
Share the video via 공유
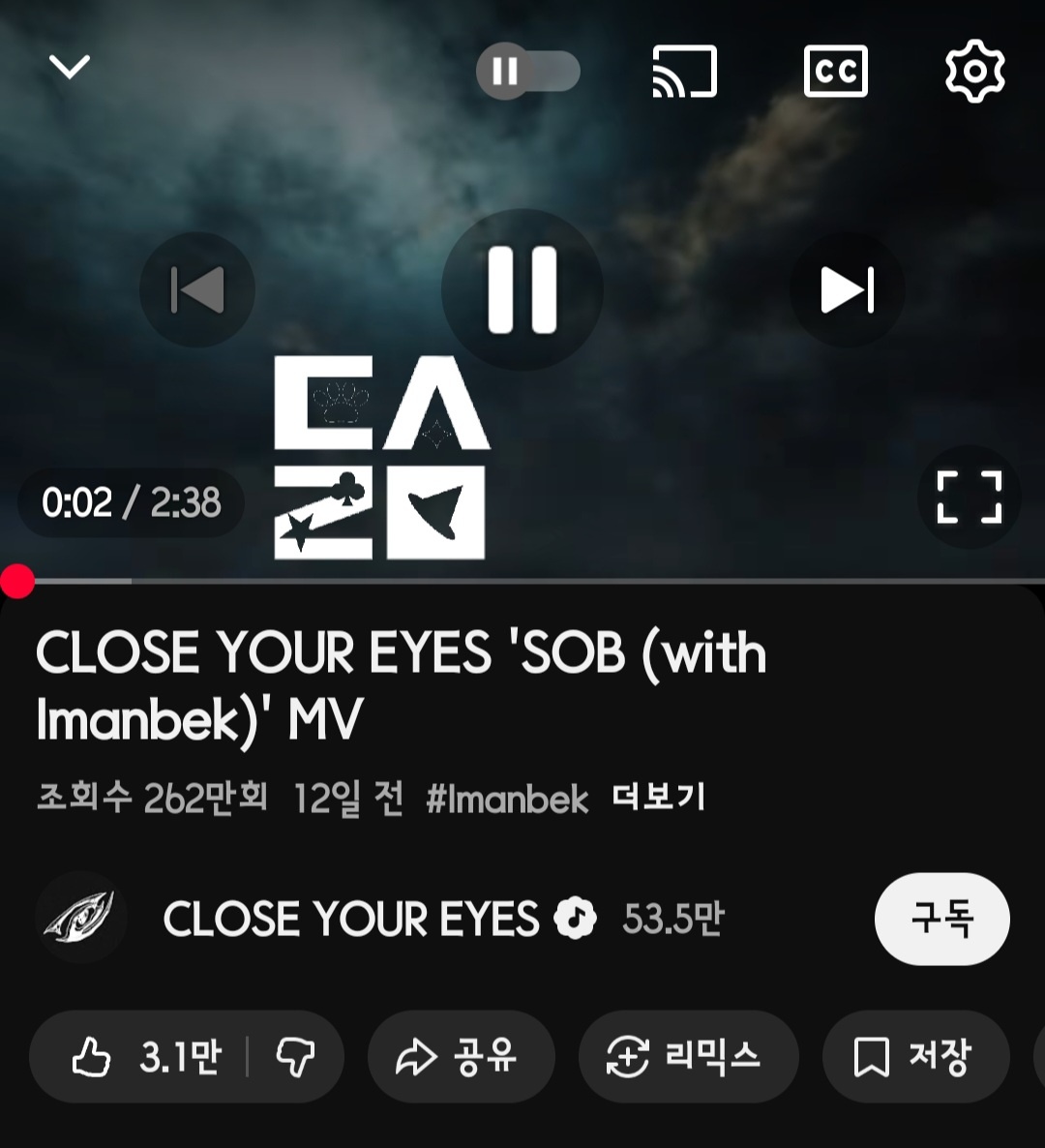pos(461,1057)
